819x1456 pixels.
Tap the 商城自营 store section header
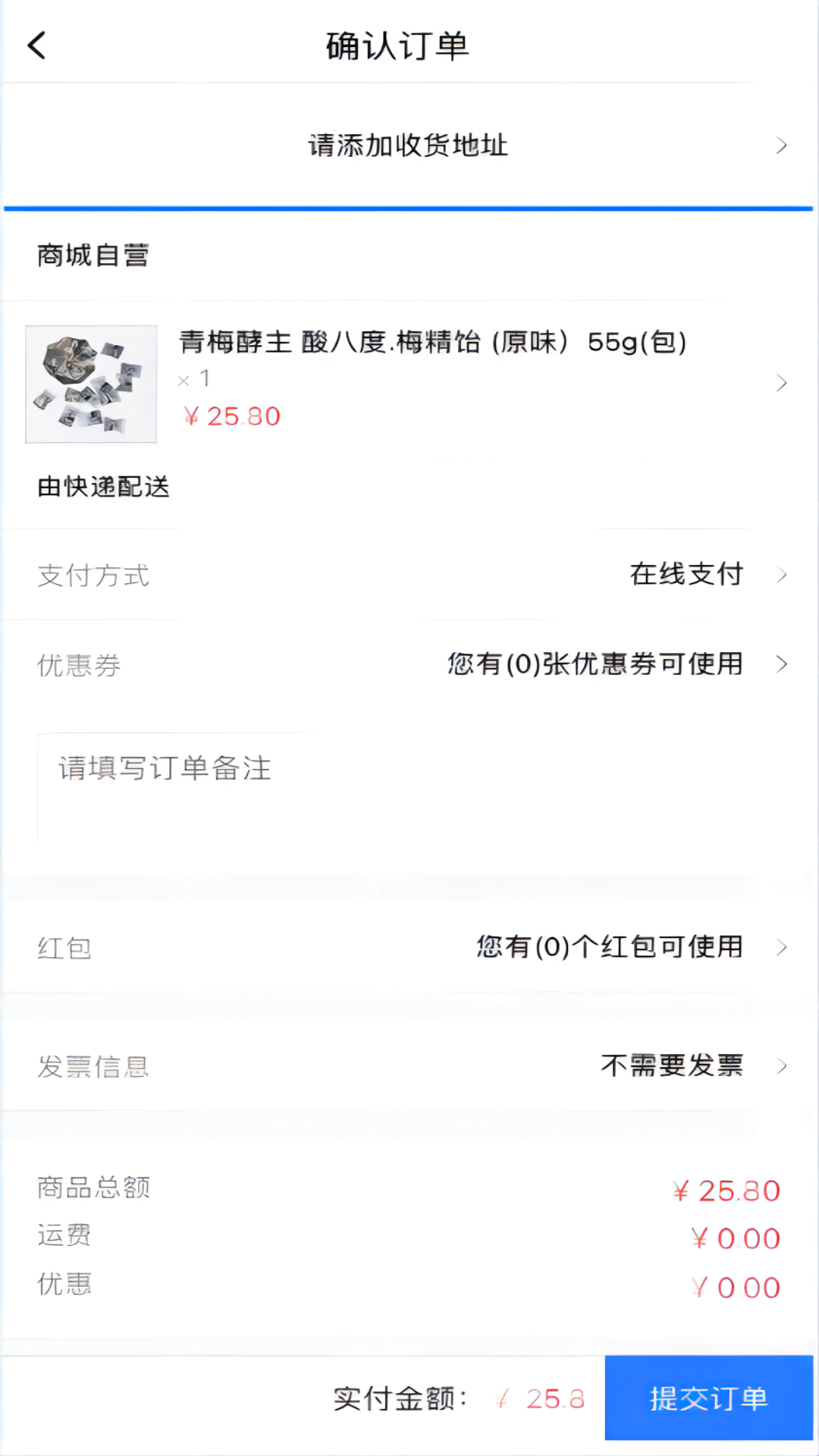(x=93, y=256)
